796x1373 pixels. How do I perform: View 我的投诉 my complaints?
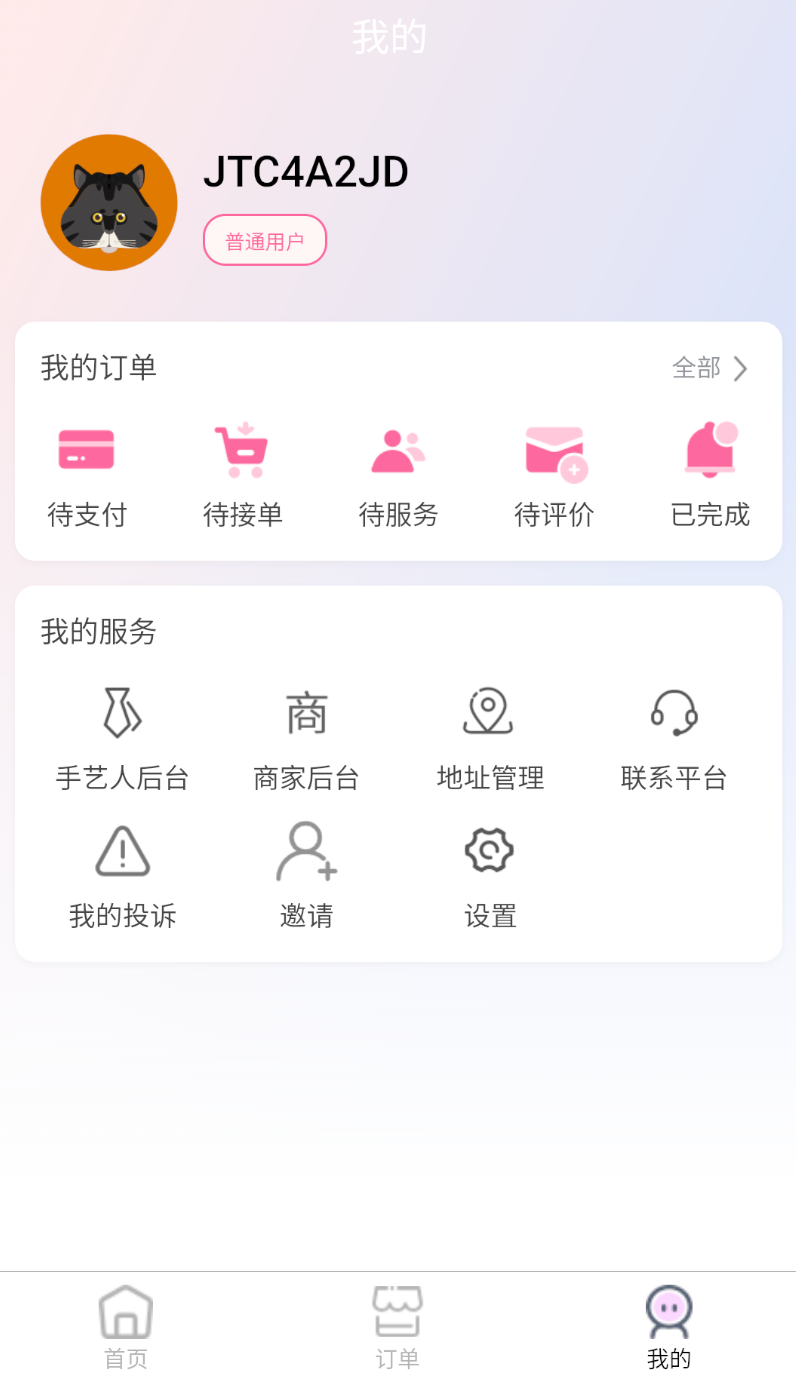(122, 875)
